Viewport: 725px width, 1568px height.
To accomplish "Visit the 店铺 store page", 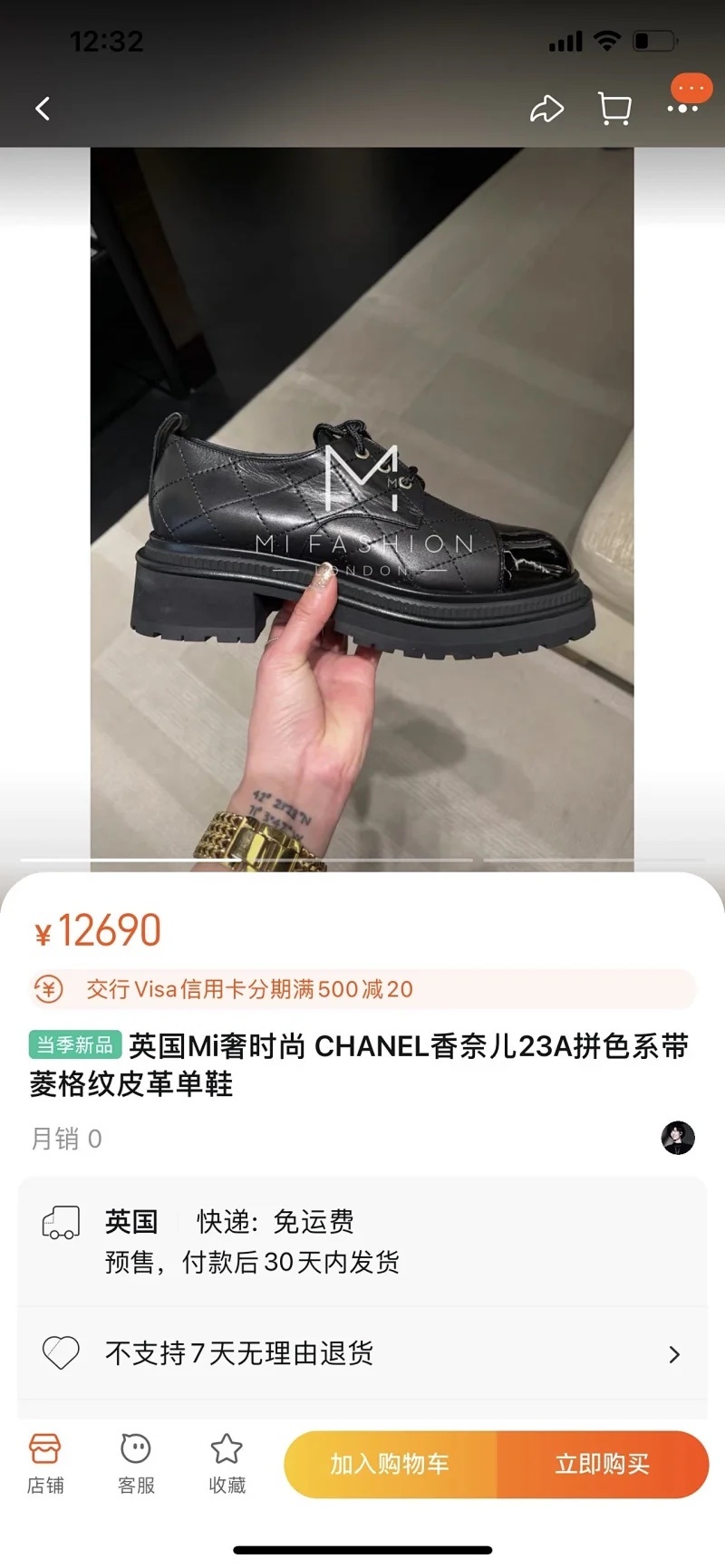I will (45, 1464).
